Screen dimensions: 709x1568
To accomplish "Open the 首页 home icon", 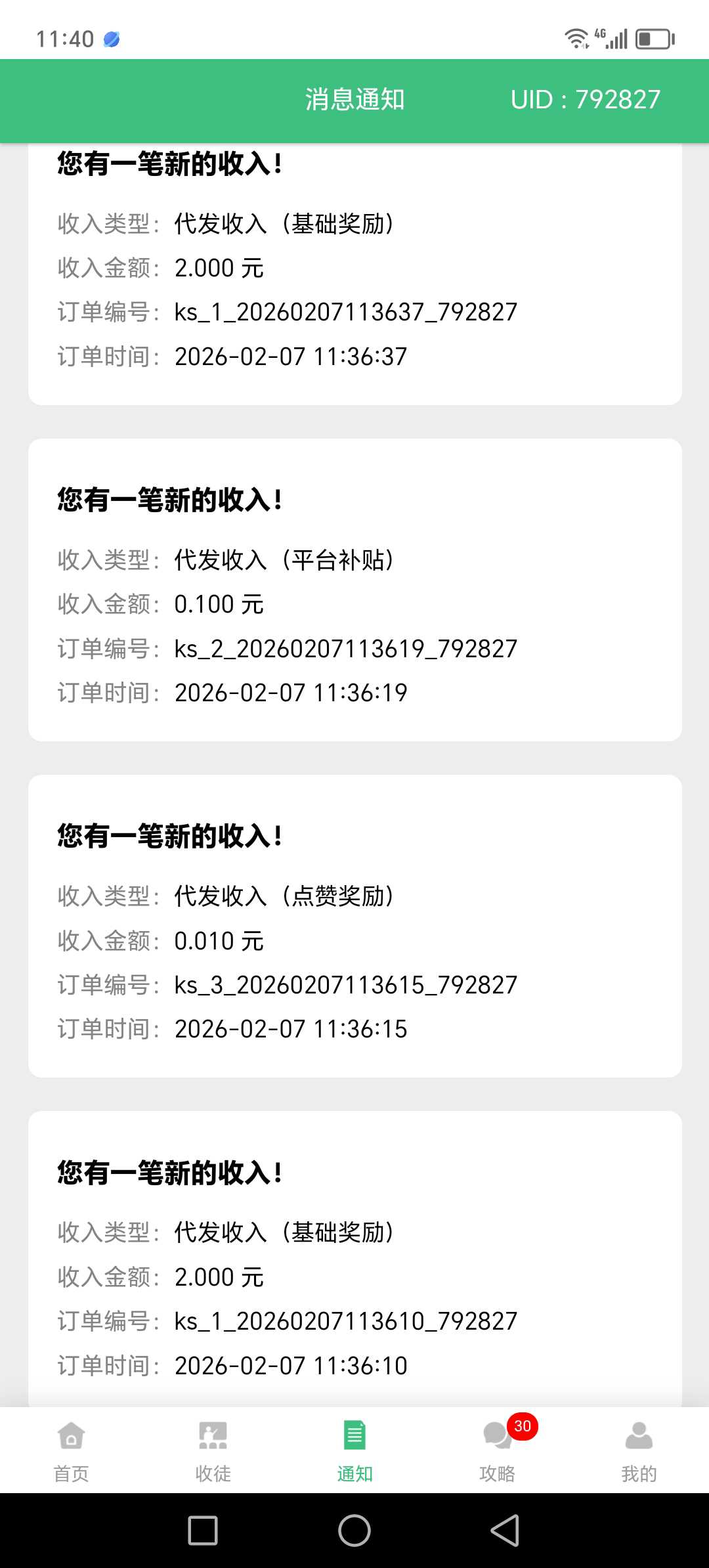I will [70, 1435].
